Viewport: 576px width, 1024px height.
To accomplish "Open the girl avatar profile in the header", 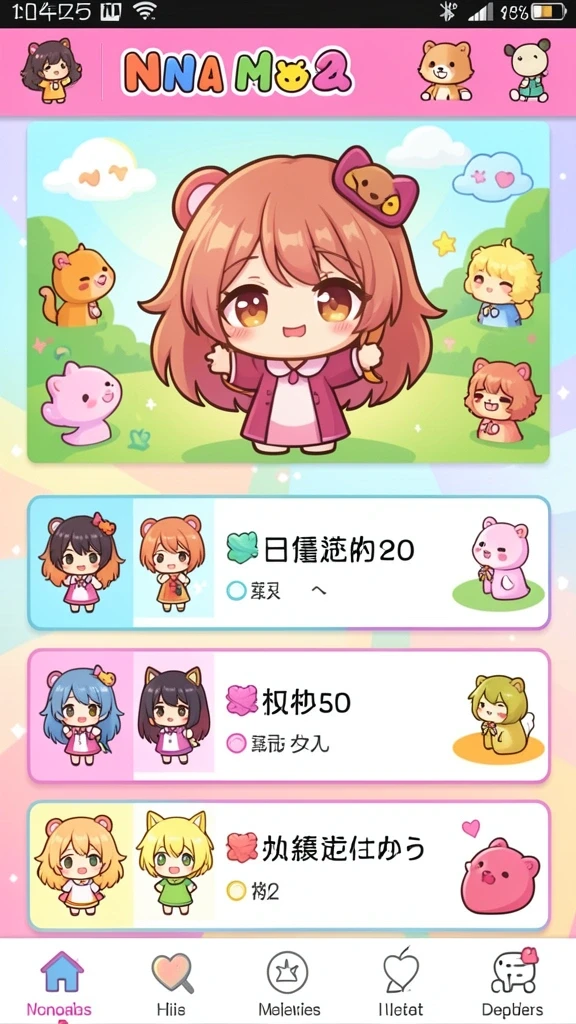I will tap(51, 70).
